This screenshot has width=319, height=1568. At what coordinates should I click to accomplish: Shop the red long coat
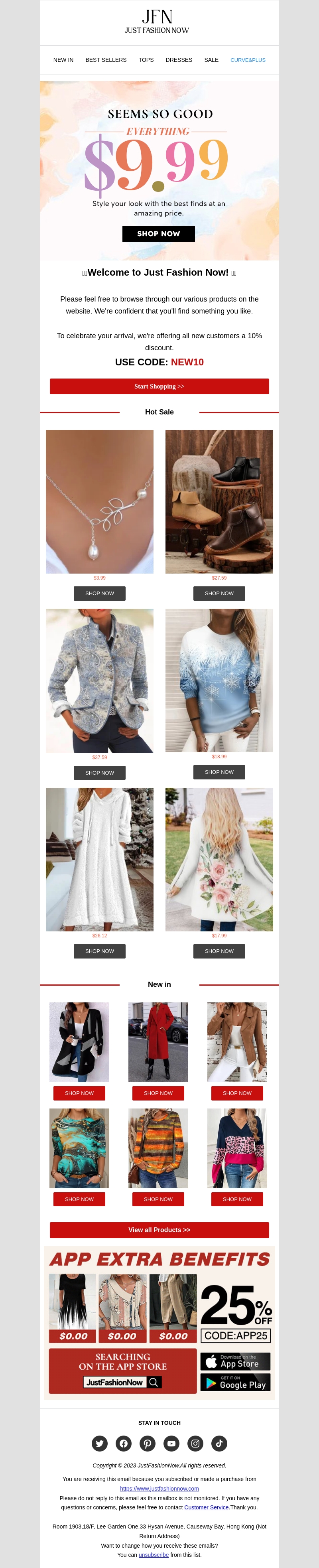[x=158, y=1093]
